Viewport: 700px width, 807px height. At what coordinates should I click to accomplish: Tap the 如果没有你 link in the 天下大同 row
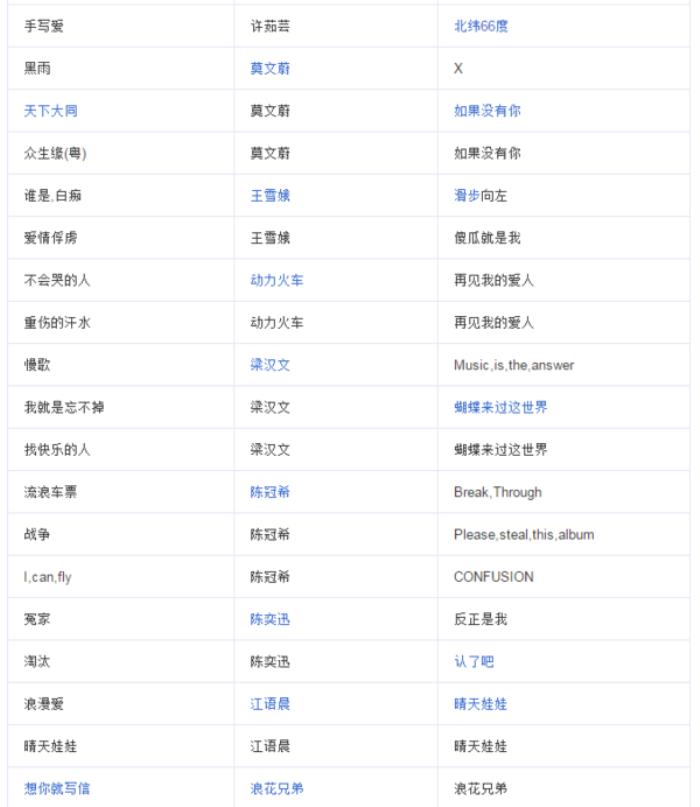487,111
